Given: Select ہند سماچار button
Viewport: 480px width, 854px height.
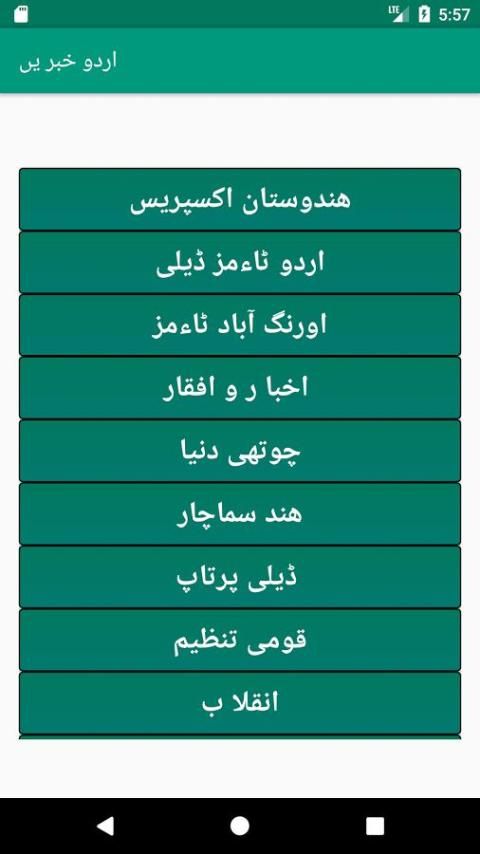Looking at the screenshot, I should 240,514.
